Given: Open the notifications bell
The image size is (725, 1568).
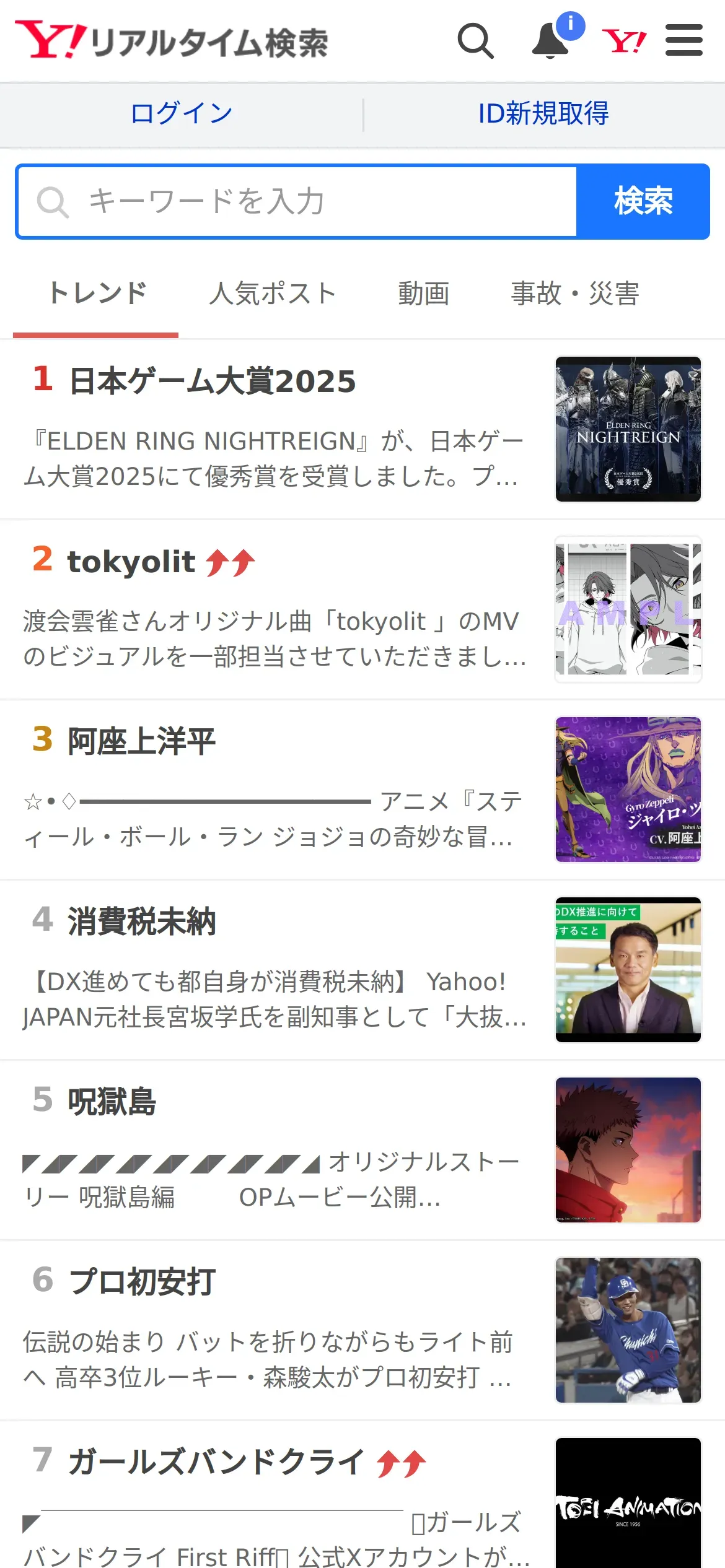Looking at the screenshot, I should coord(551,41).
